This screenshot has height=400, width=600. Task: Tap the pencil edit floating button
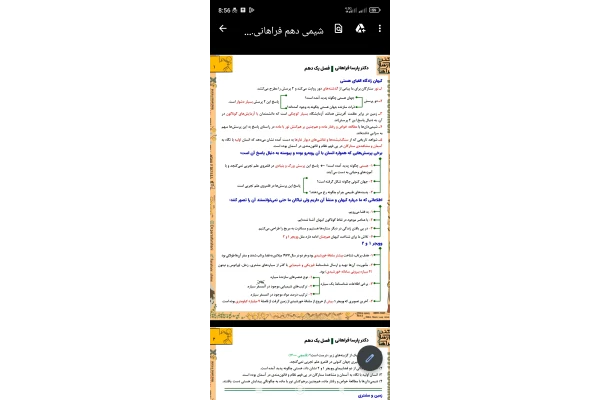click(x=369, y=356)
